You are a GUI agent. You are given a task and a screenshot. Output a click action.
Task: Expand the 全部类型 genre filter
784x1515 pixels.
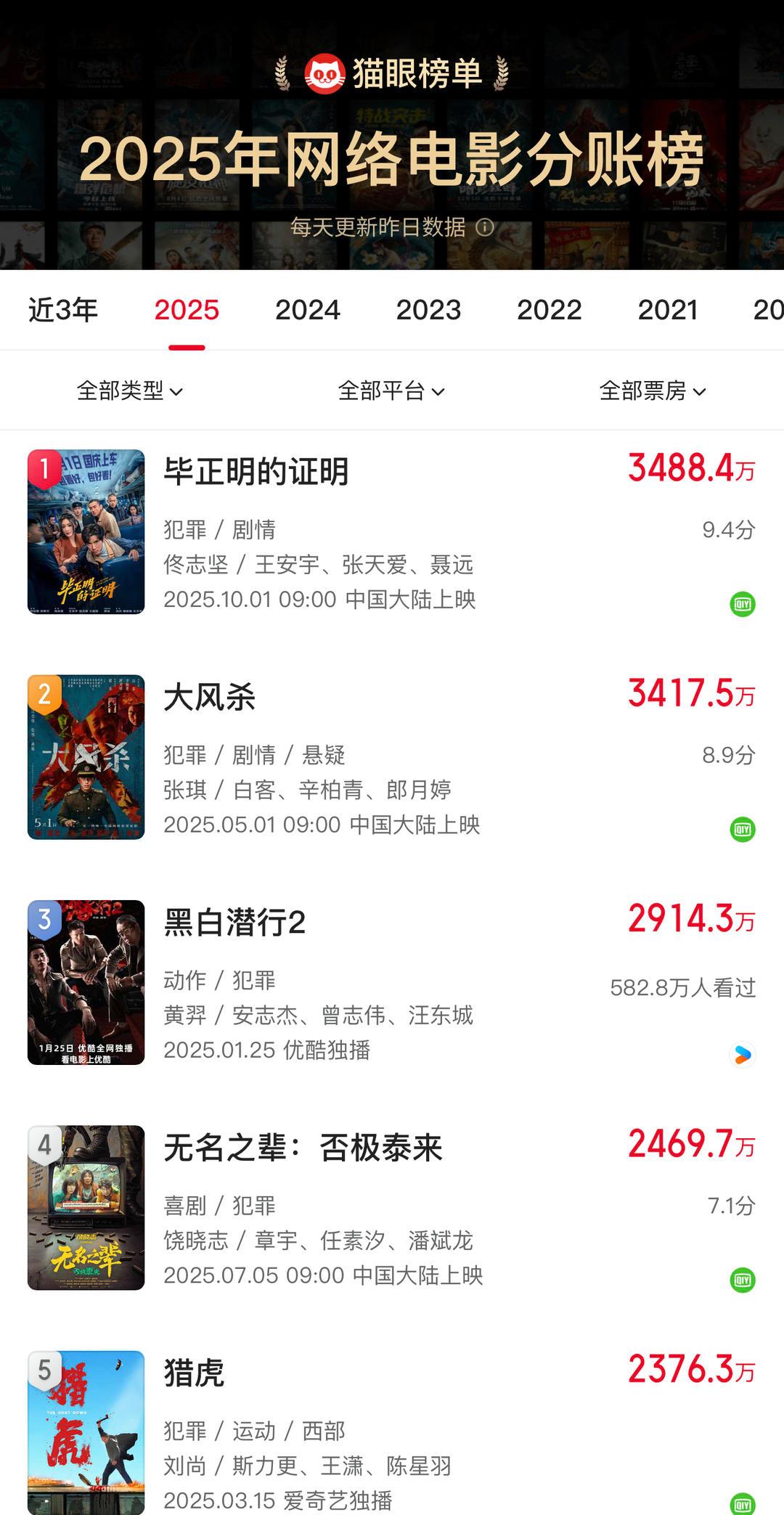pyautogui.click(x=129, y=391)
